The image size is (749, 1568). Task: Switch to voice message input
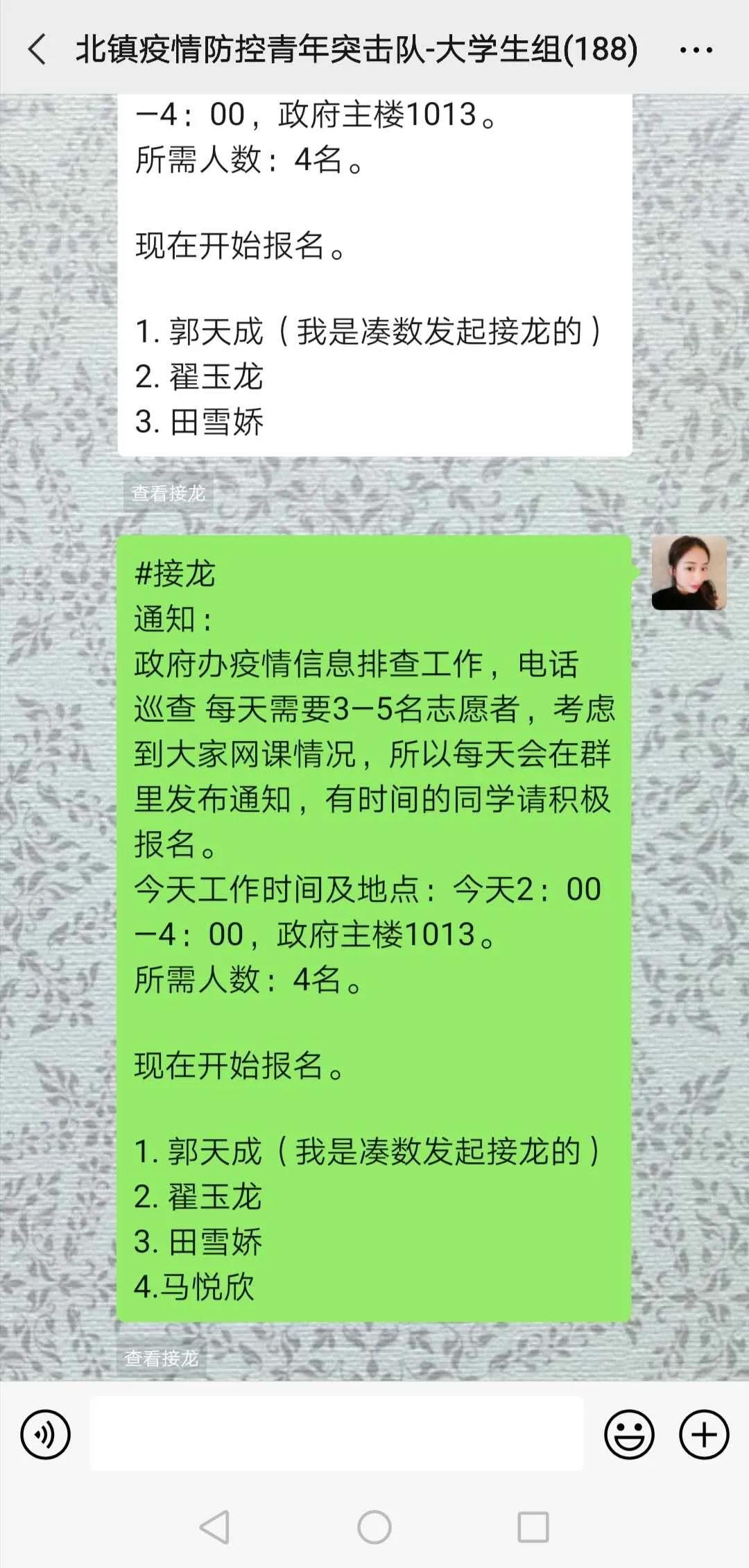(x=45, y=1435)
